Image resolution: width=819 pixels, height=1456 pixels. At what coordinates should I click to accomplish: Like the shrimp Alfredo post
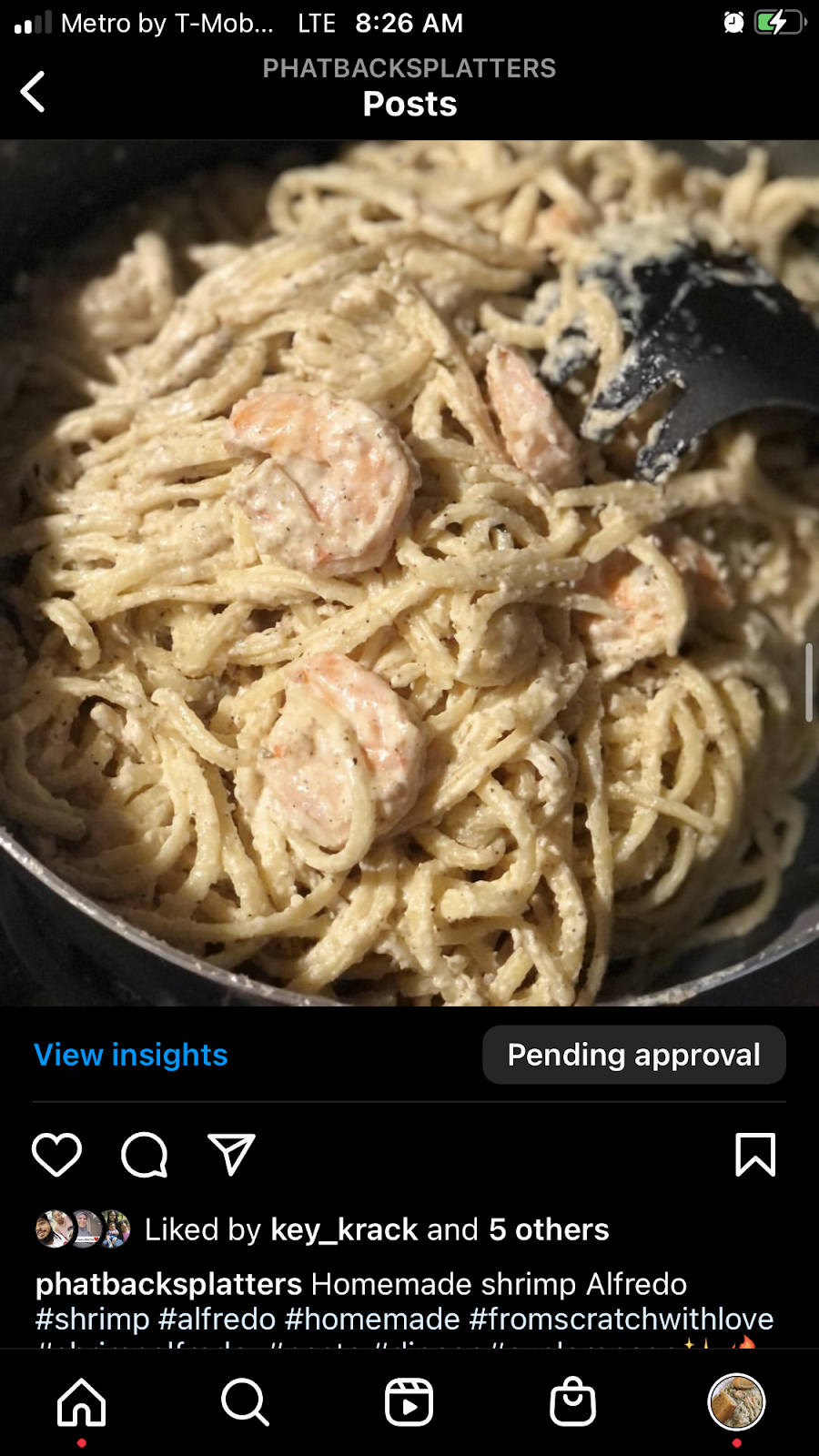56,1155
